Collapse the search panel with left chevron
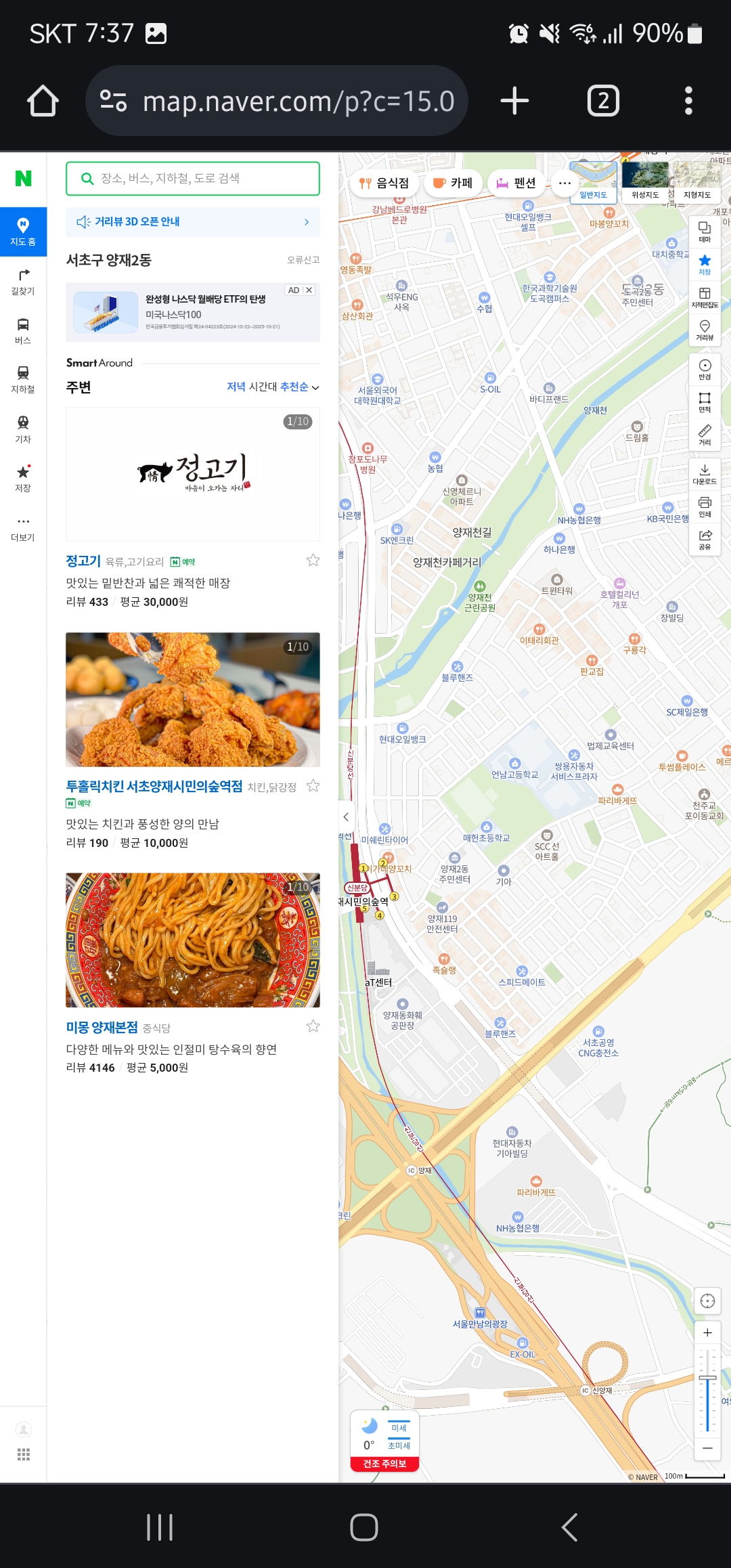This screenshot has width=731, height=1568. [346, 816]
